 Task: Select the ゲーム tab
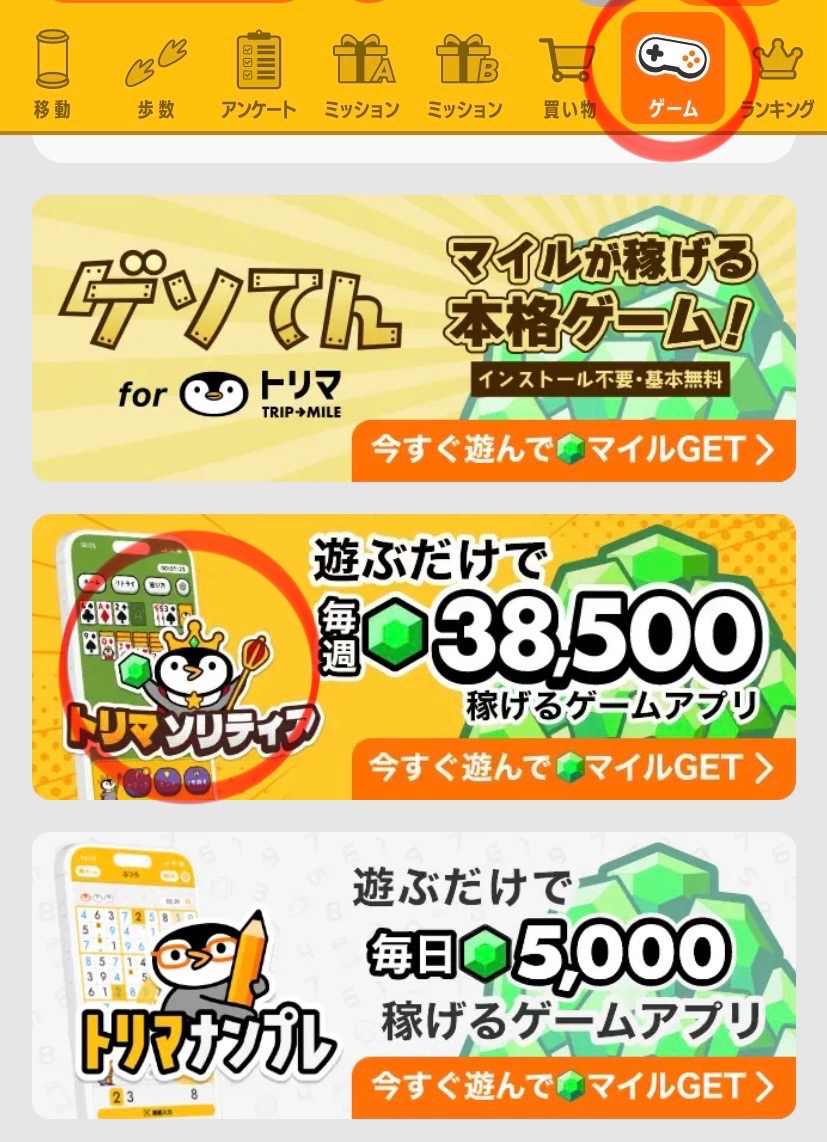tap(672, 76)
